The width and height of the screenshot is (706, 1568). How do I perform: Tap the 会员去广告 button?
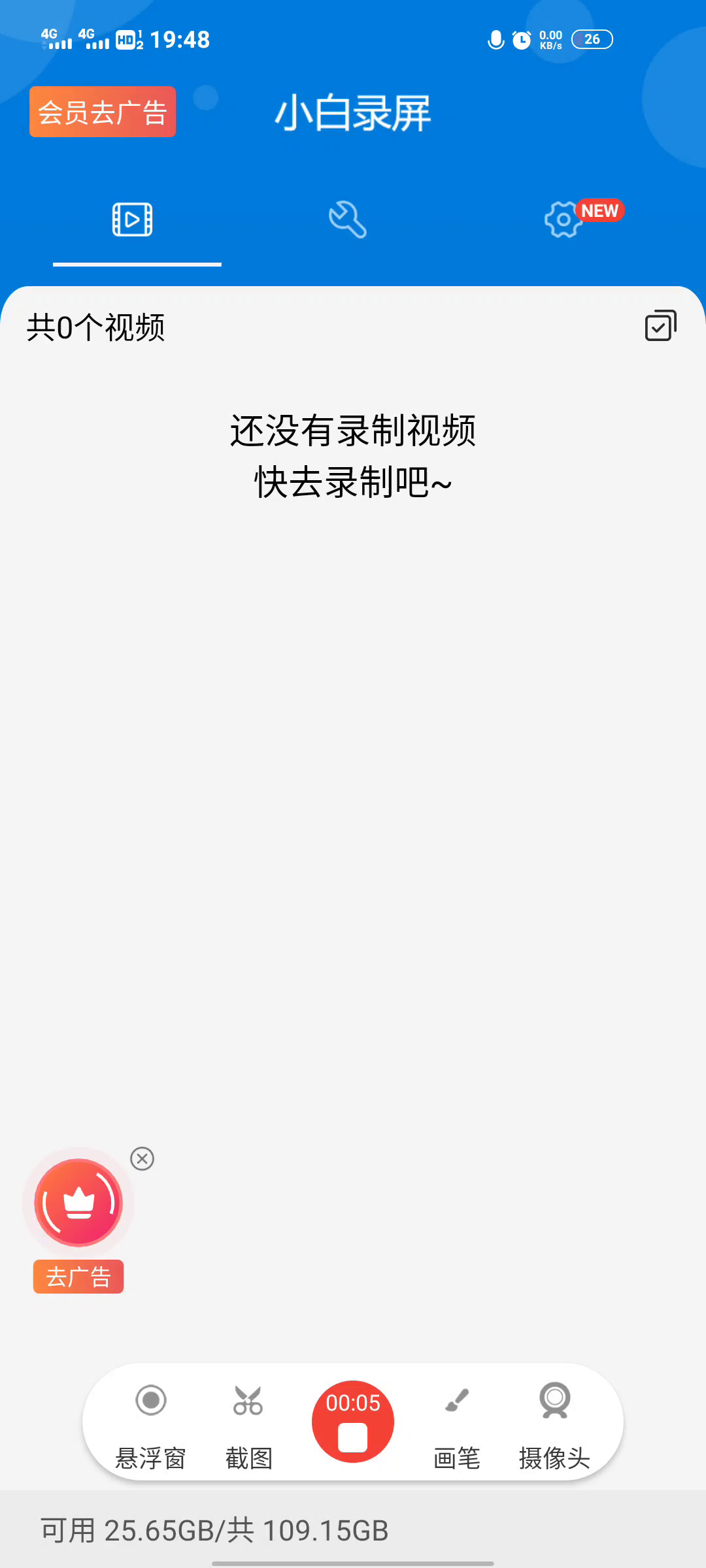[x=103, y=112]
